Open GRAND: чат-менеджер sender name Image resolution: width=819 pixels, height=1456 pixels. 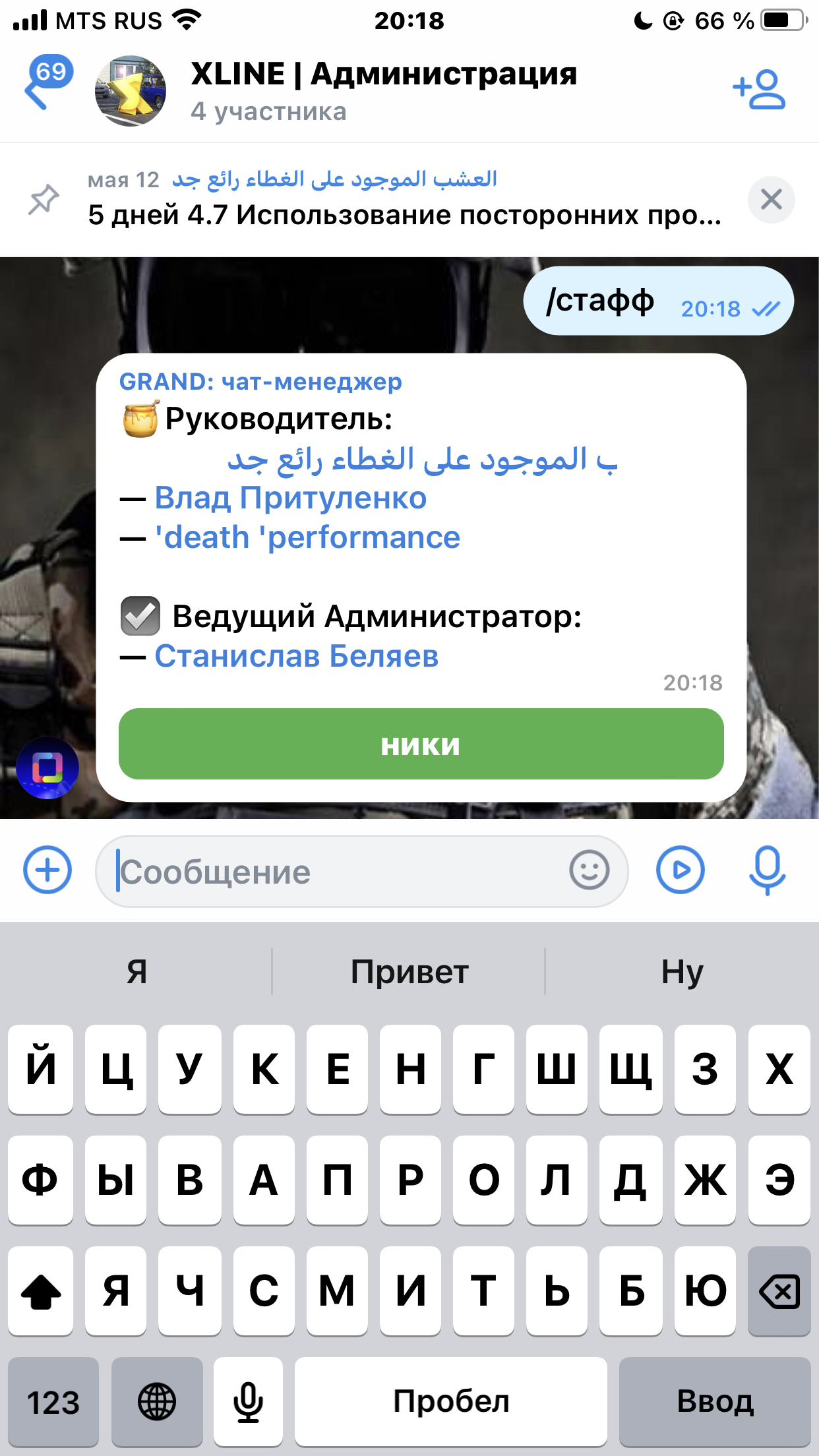coord(260,382)
